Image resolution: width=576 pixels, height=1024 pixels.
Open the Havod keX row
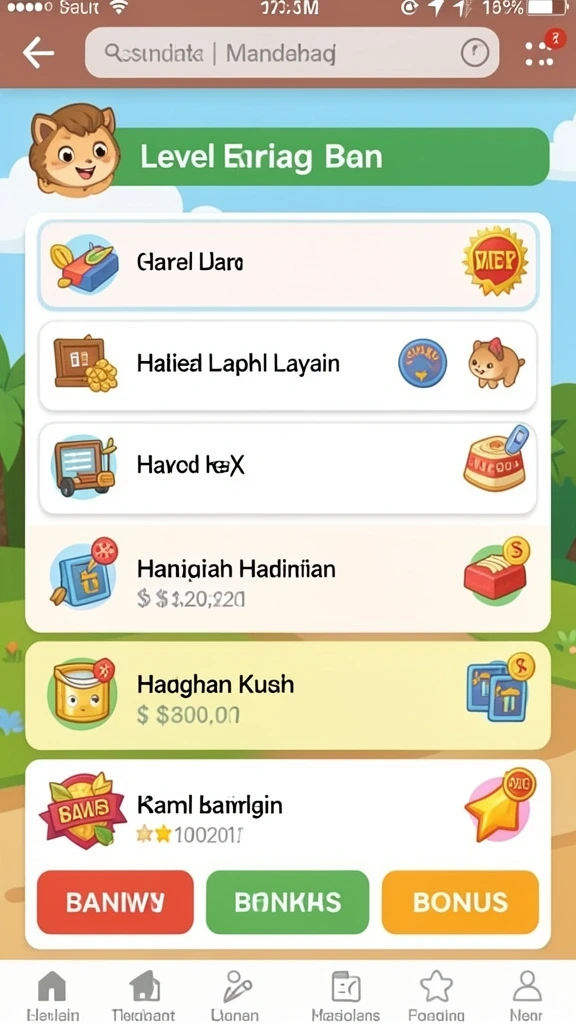pyautogui.click(x=288, y=466)
